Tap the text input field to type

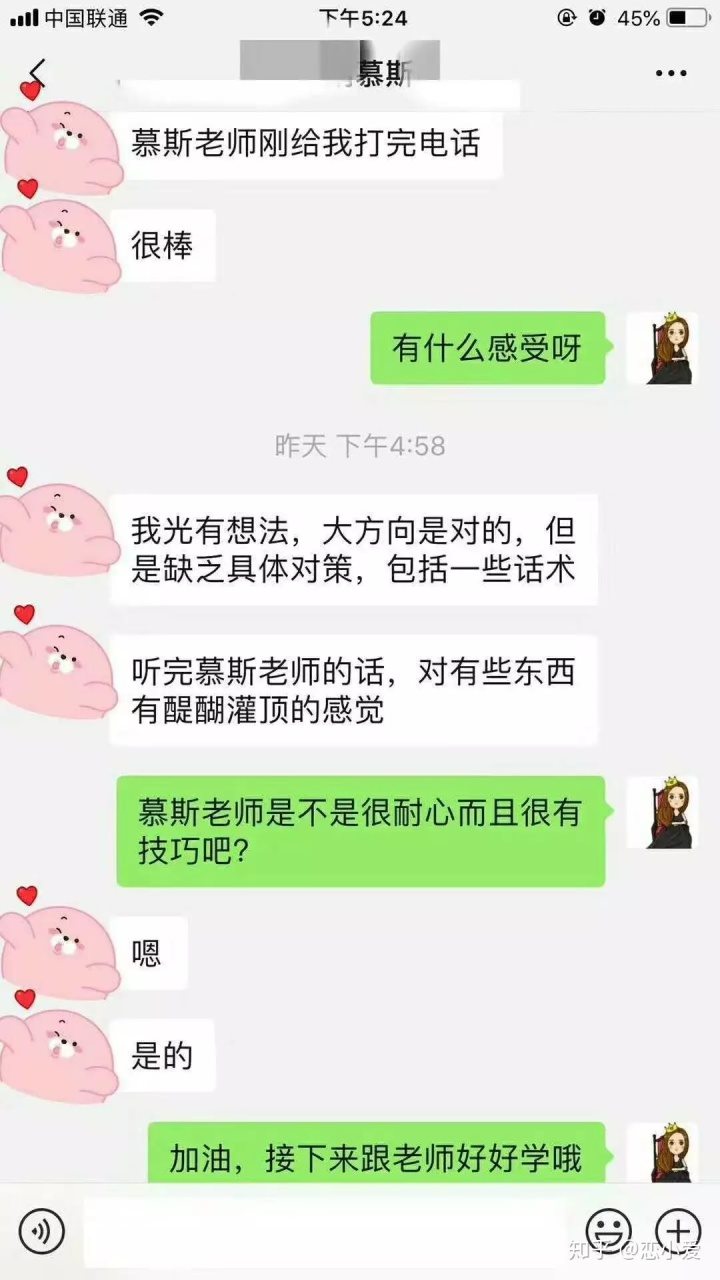click(x=320, y=1233)
